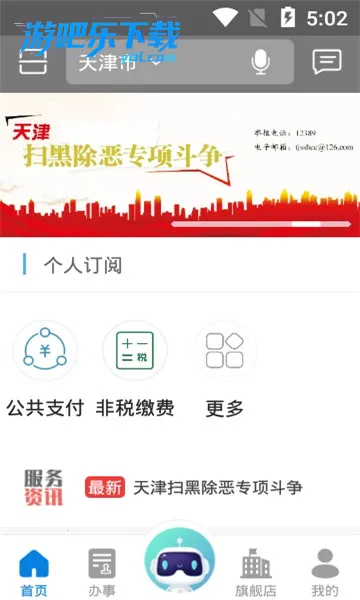Expand the 天津市 city dropdown

[x=120, y=62]
